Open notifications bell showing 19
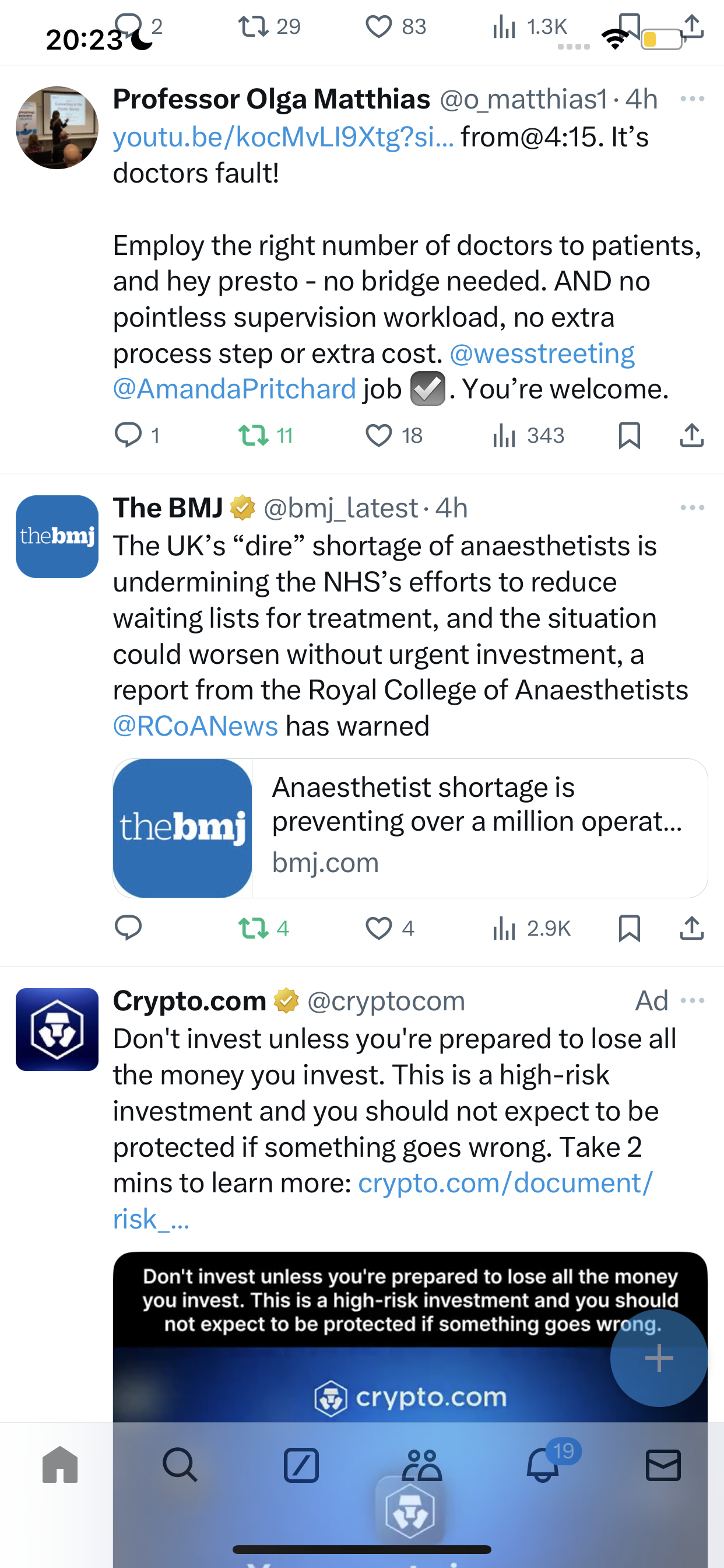Image resolution: width=724 pixels, height=1568 pixels. [543, 1465]
